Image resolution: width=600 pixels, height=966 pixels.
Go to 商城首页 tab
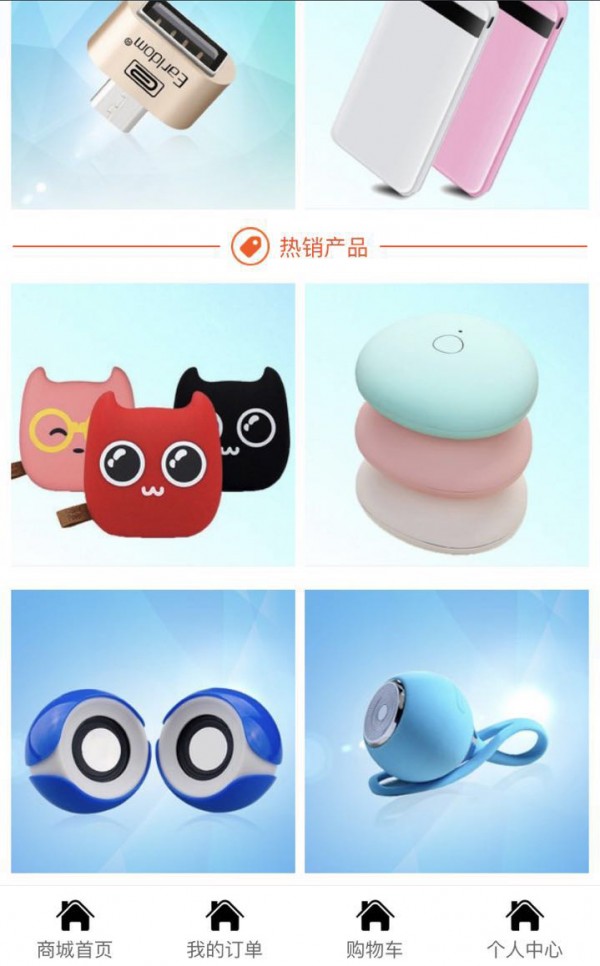(75, 928)
